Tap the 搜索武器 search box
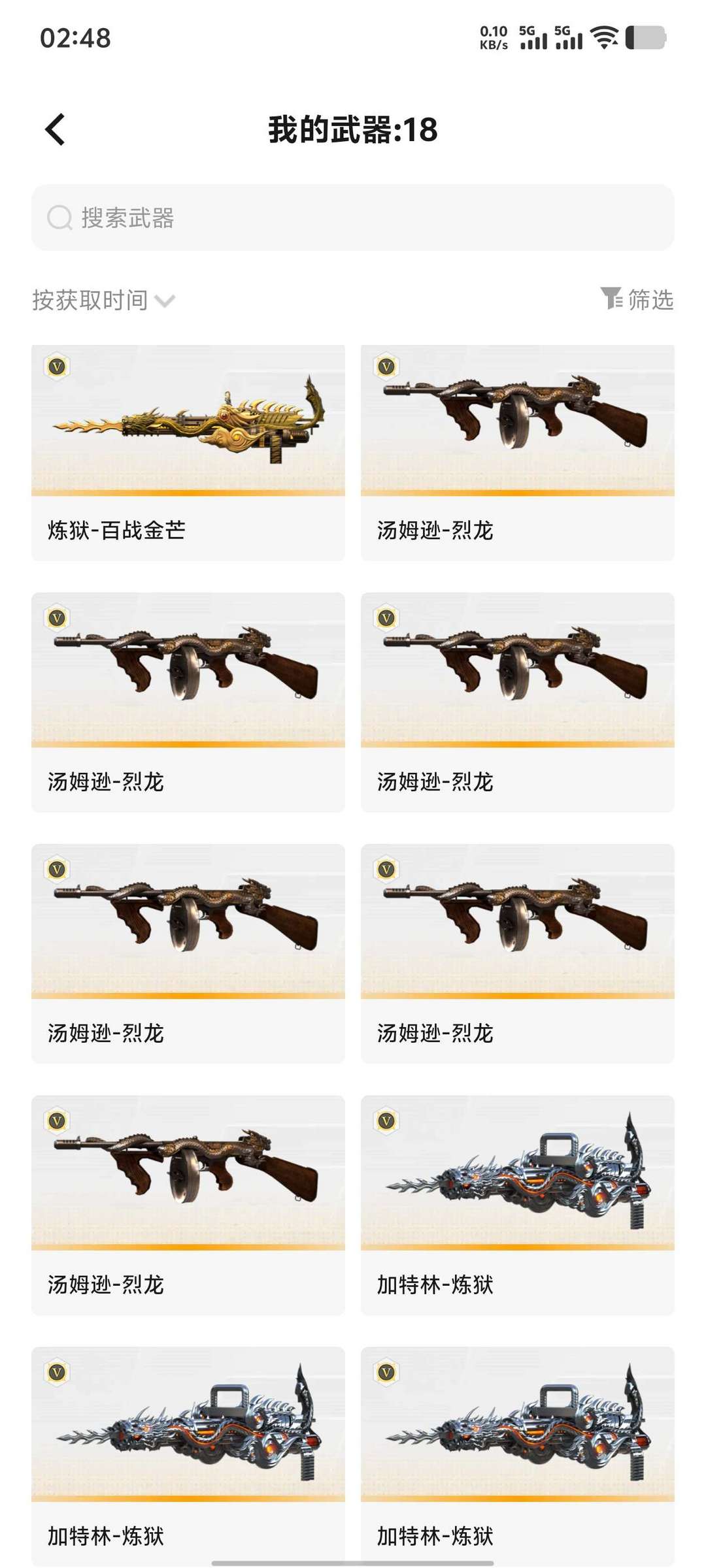Image resolution: width=706 pixels, height=1568 pixels. tap(353, 218)
